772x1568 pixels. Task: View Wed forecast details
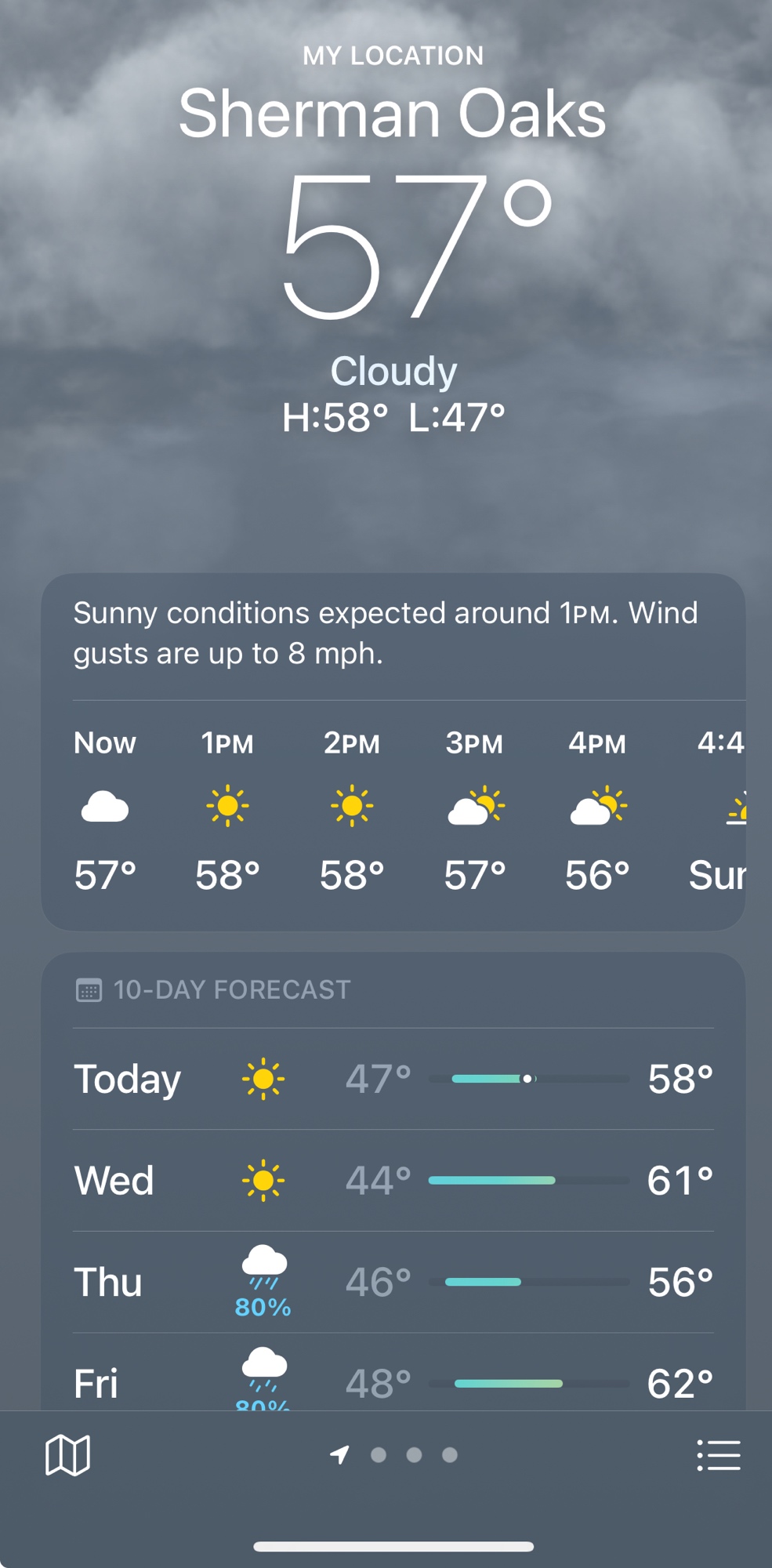[392, 1180]
